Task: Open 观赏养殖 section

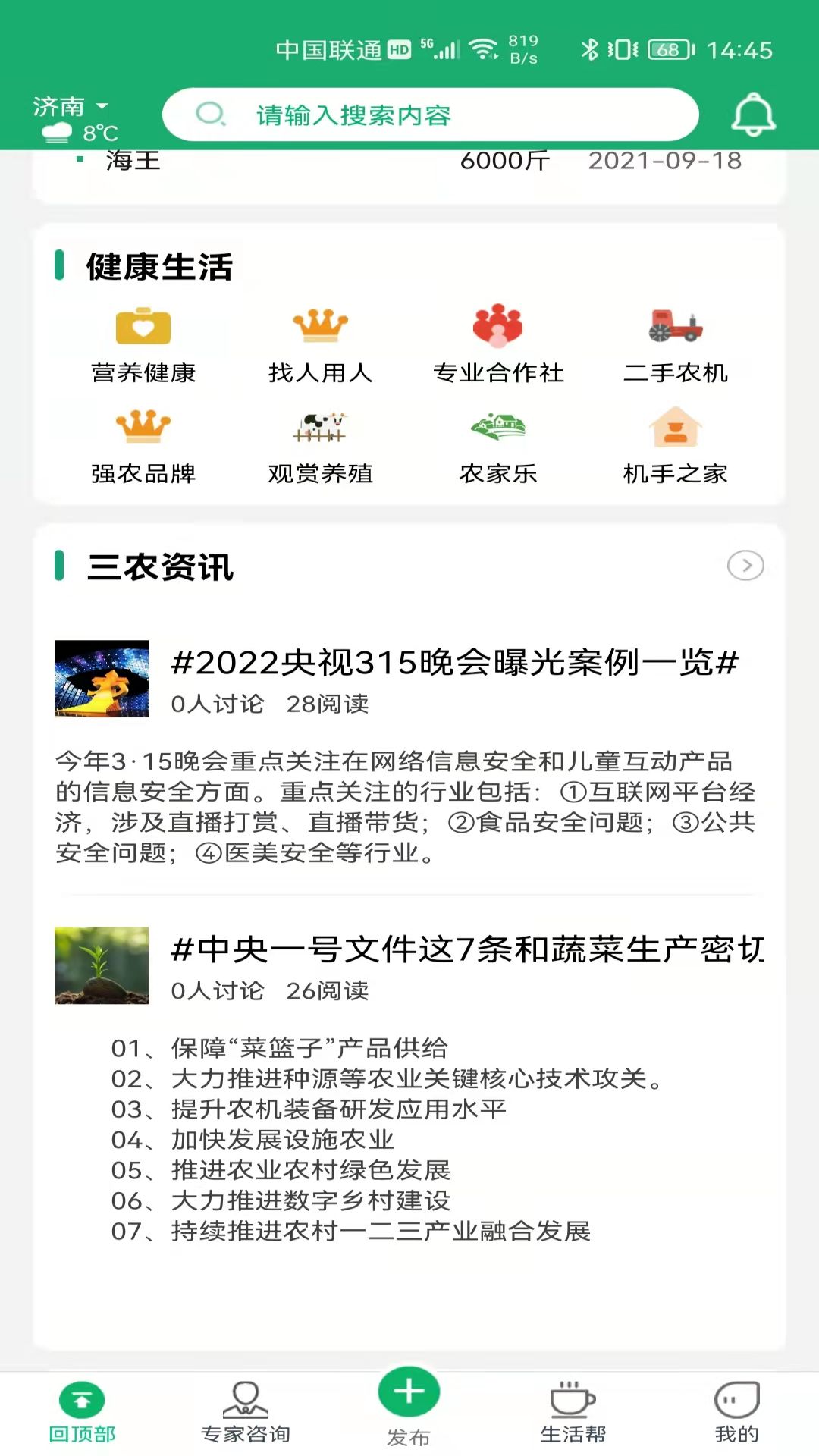Action: (x=320, y=446)
